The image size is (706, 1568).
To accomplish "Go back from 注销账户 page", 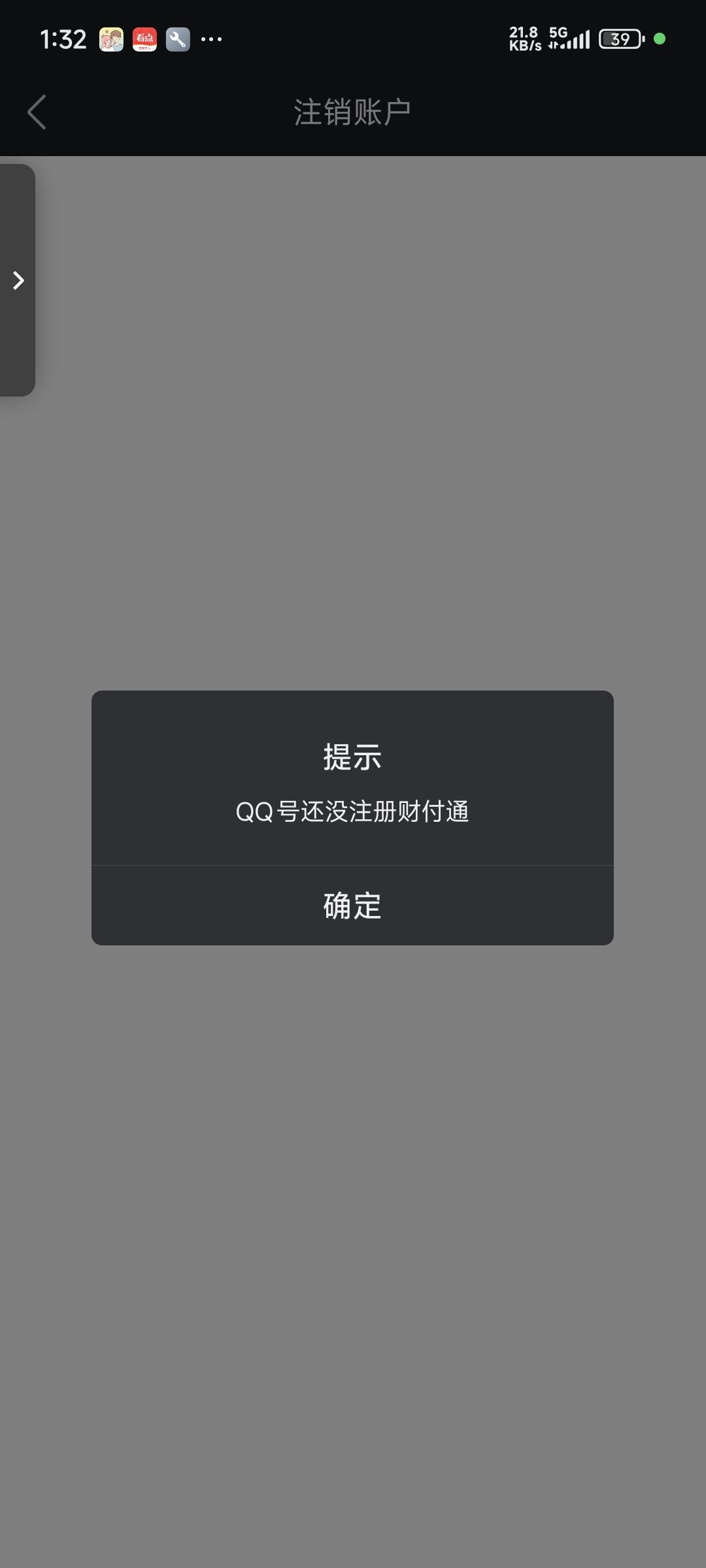I will [x=37, y=112].
